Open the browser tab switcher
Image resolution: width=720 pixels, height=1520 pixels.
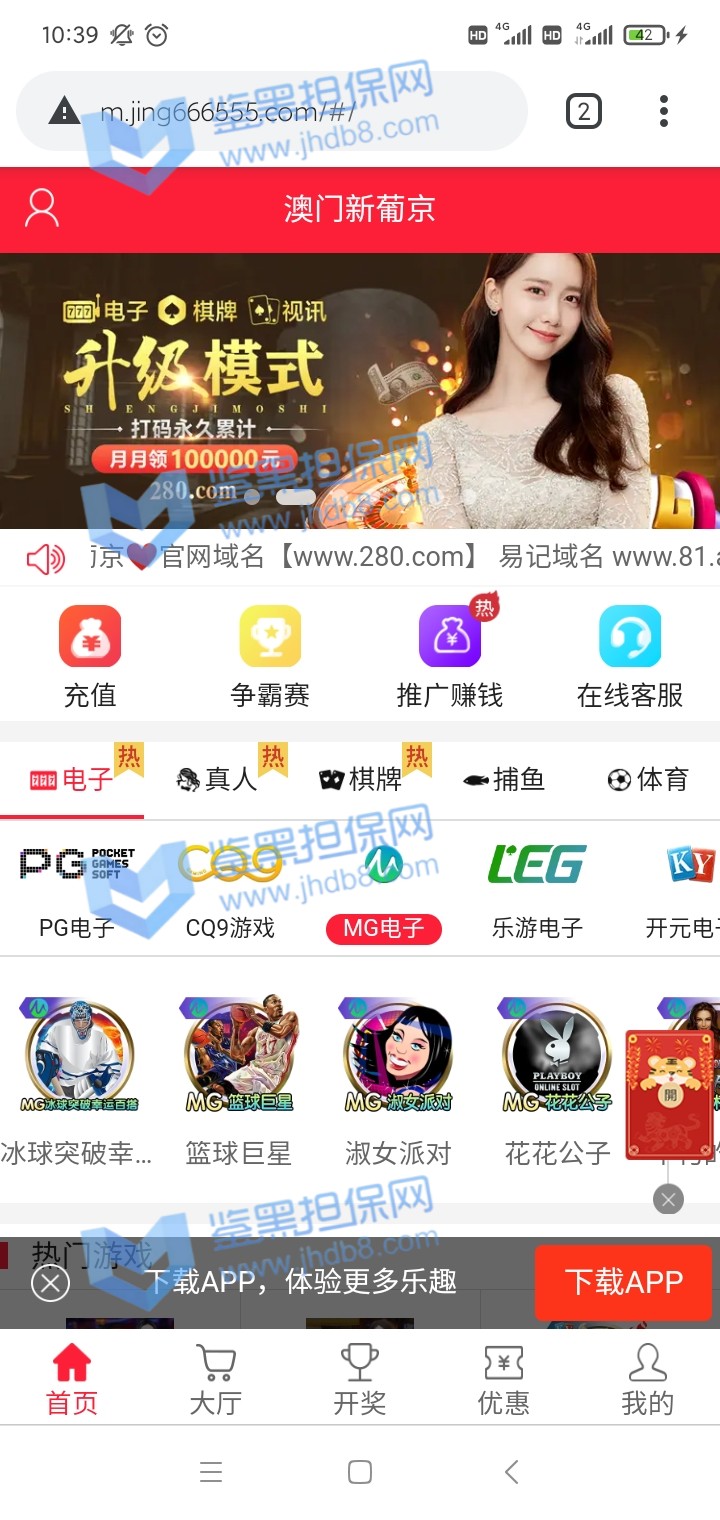point(584,111)
